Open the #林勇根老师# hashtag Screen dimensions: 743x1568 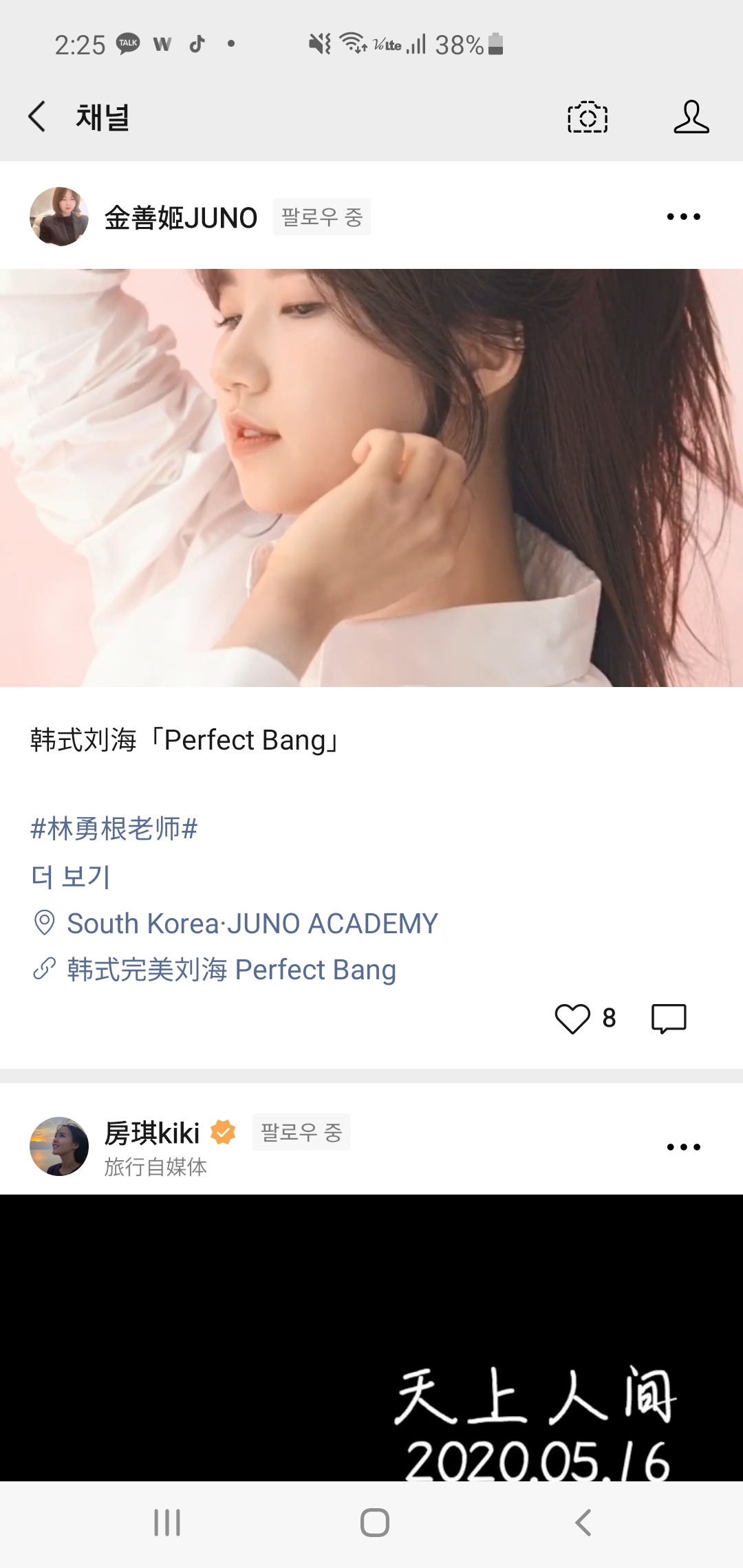pyautogui.click(x=114, y=829)
